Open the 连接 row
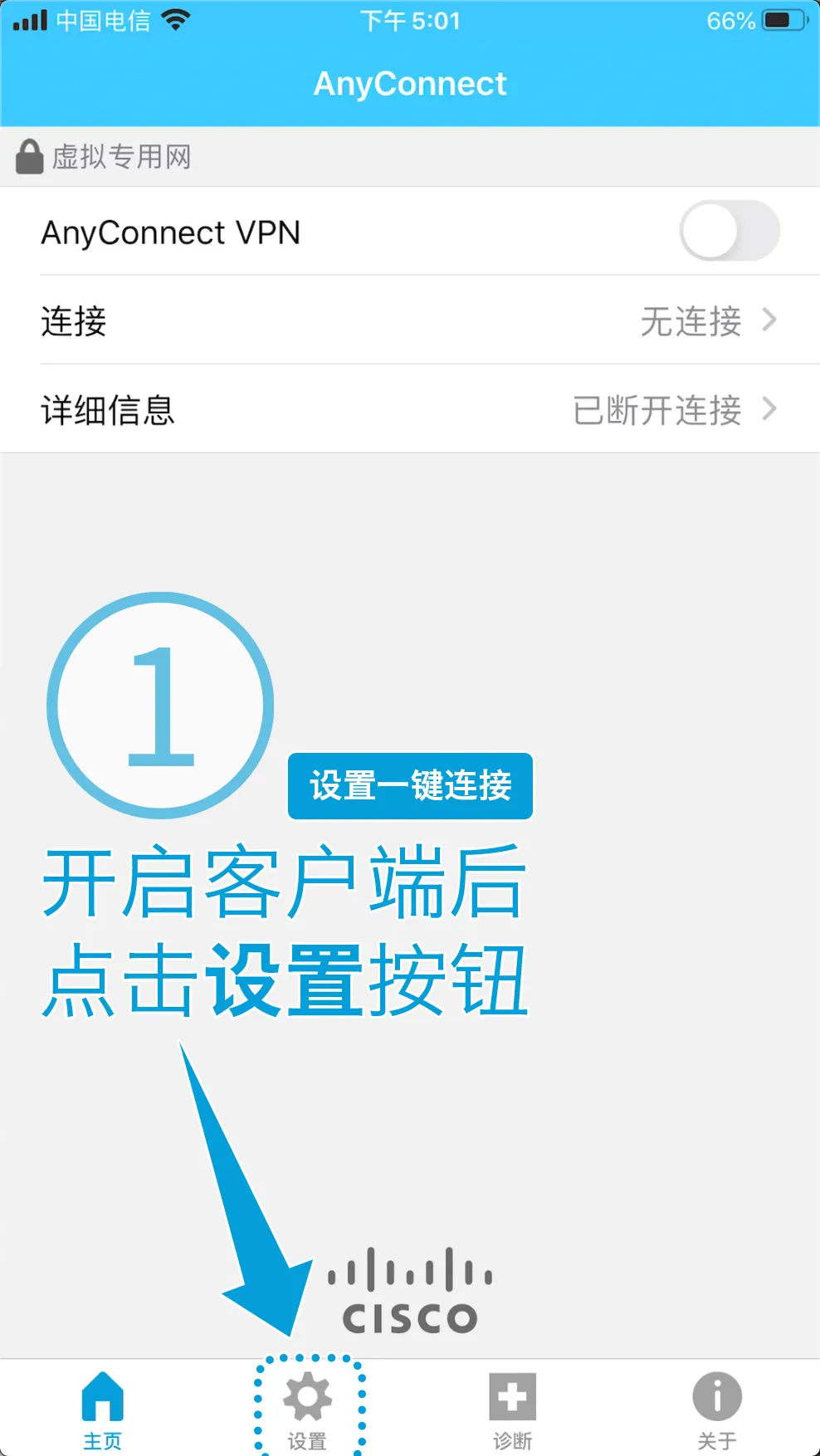Screen dimensions: 820x1456 410,320
